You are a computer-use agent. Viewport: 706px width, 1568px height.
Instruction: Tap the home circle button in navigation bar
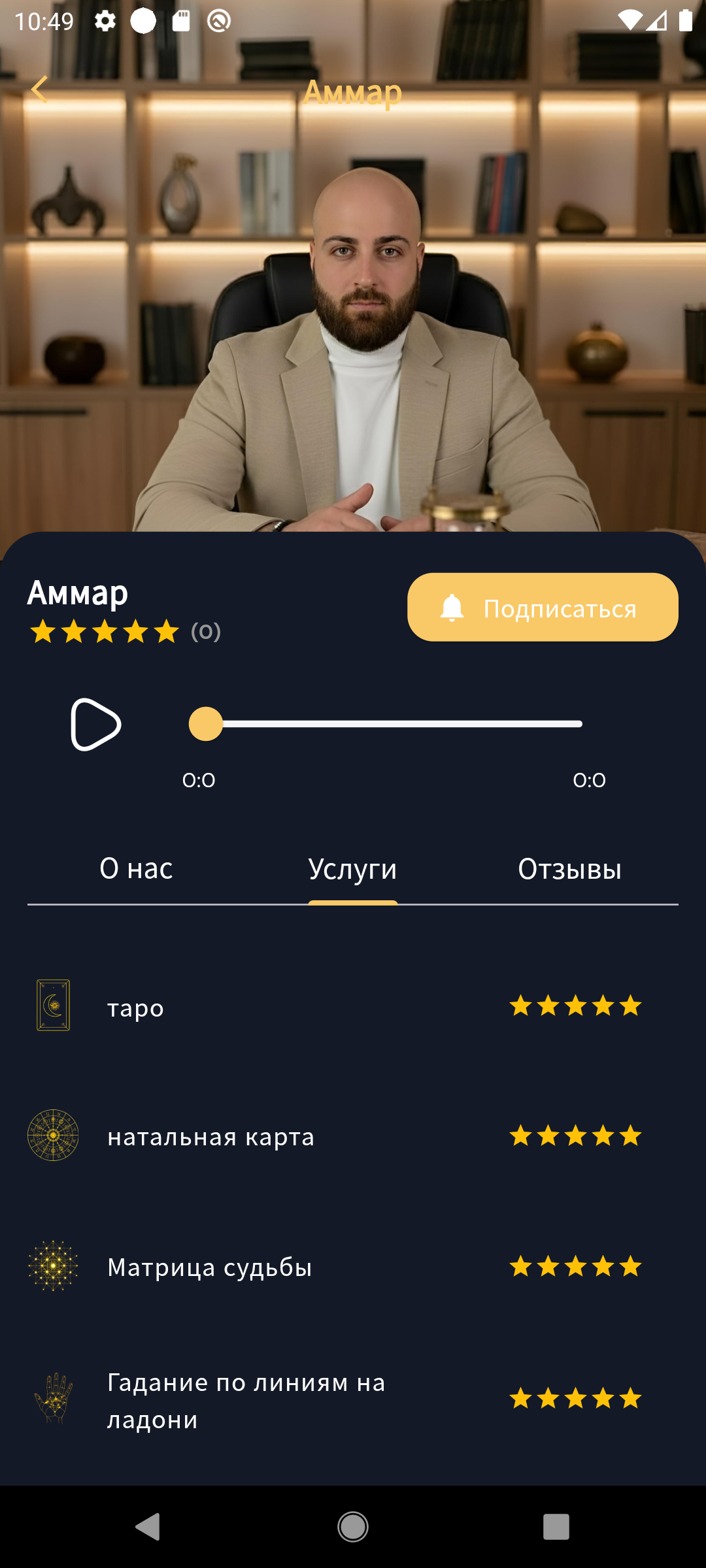[x=353, y=1527]
